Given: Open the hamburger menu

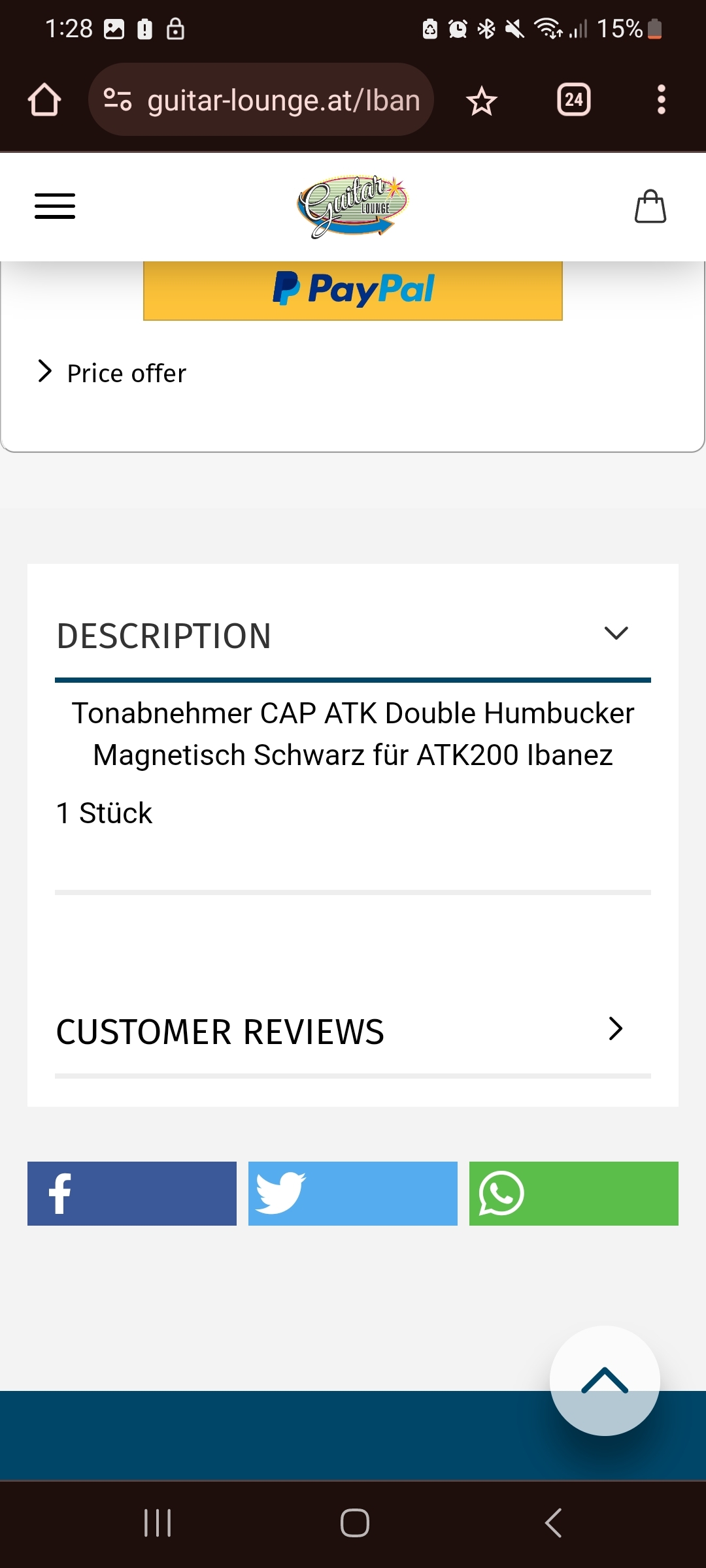Looking at the screenshot, I should (55, 206).
